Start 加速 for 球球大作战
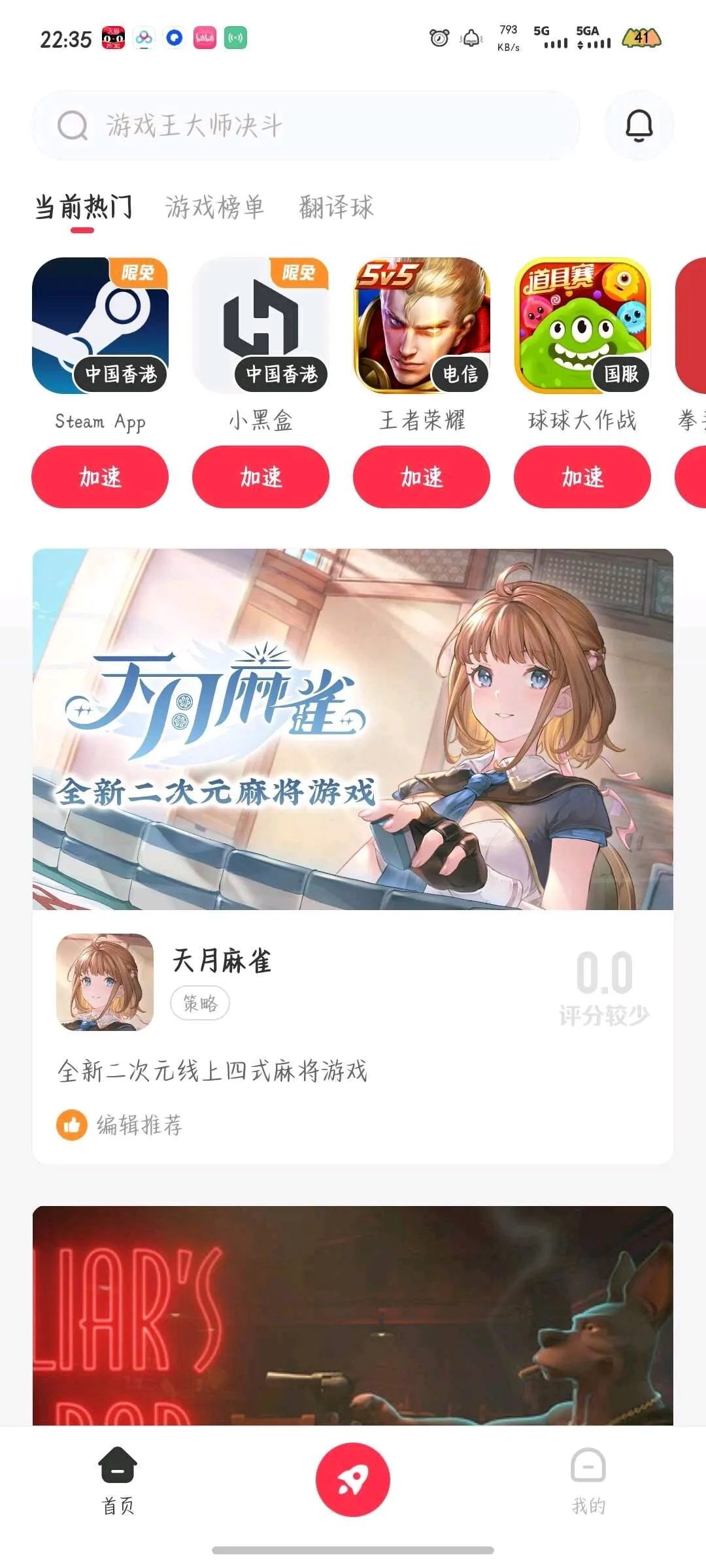Screen dimensions: 706x1568 click(x=582, y=477)
